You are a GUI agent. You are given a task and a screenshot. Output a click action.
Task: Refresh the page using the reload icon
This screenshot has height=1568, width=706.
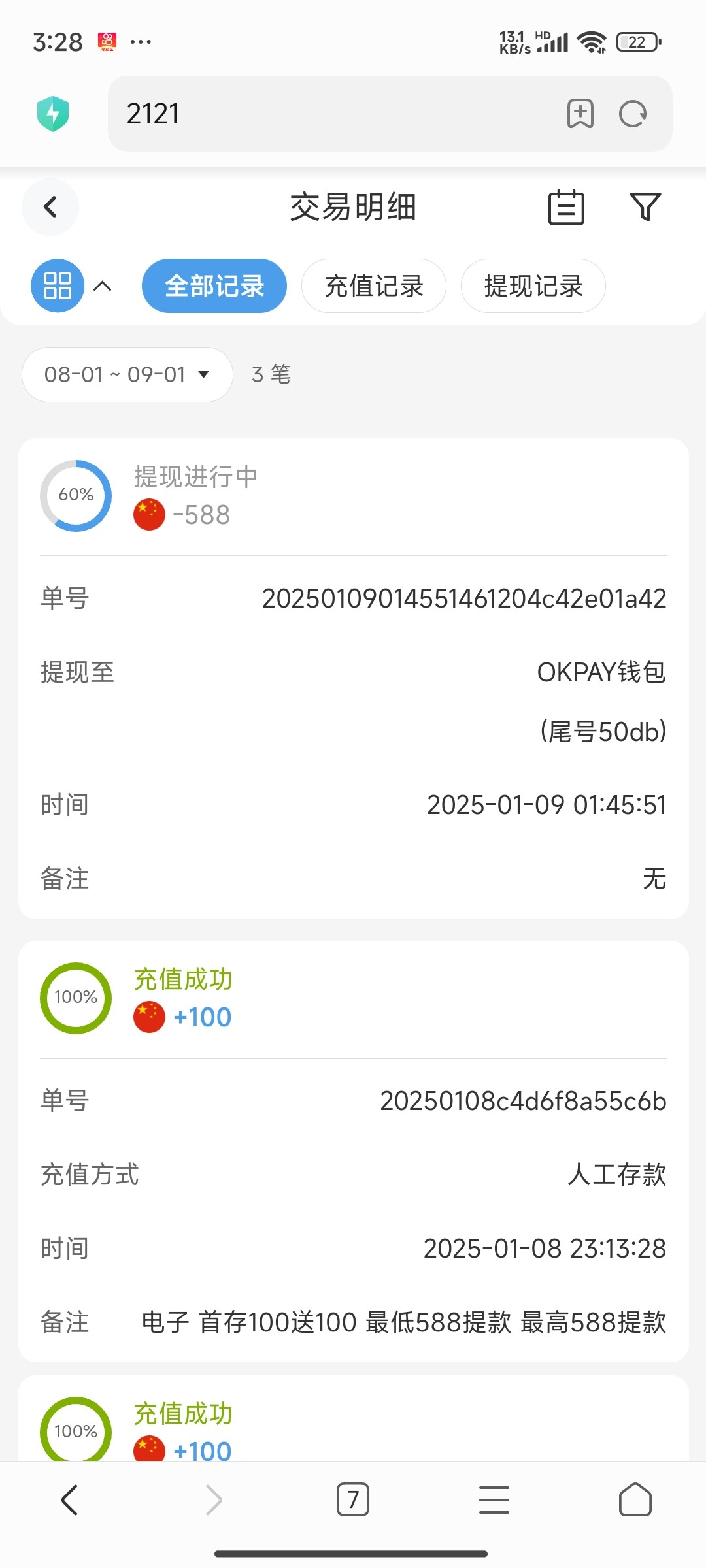(631, 113)
